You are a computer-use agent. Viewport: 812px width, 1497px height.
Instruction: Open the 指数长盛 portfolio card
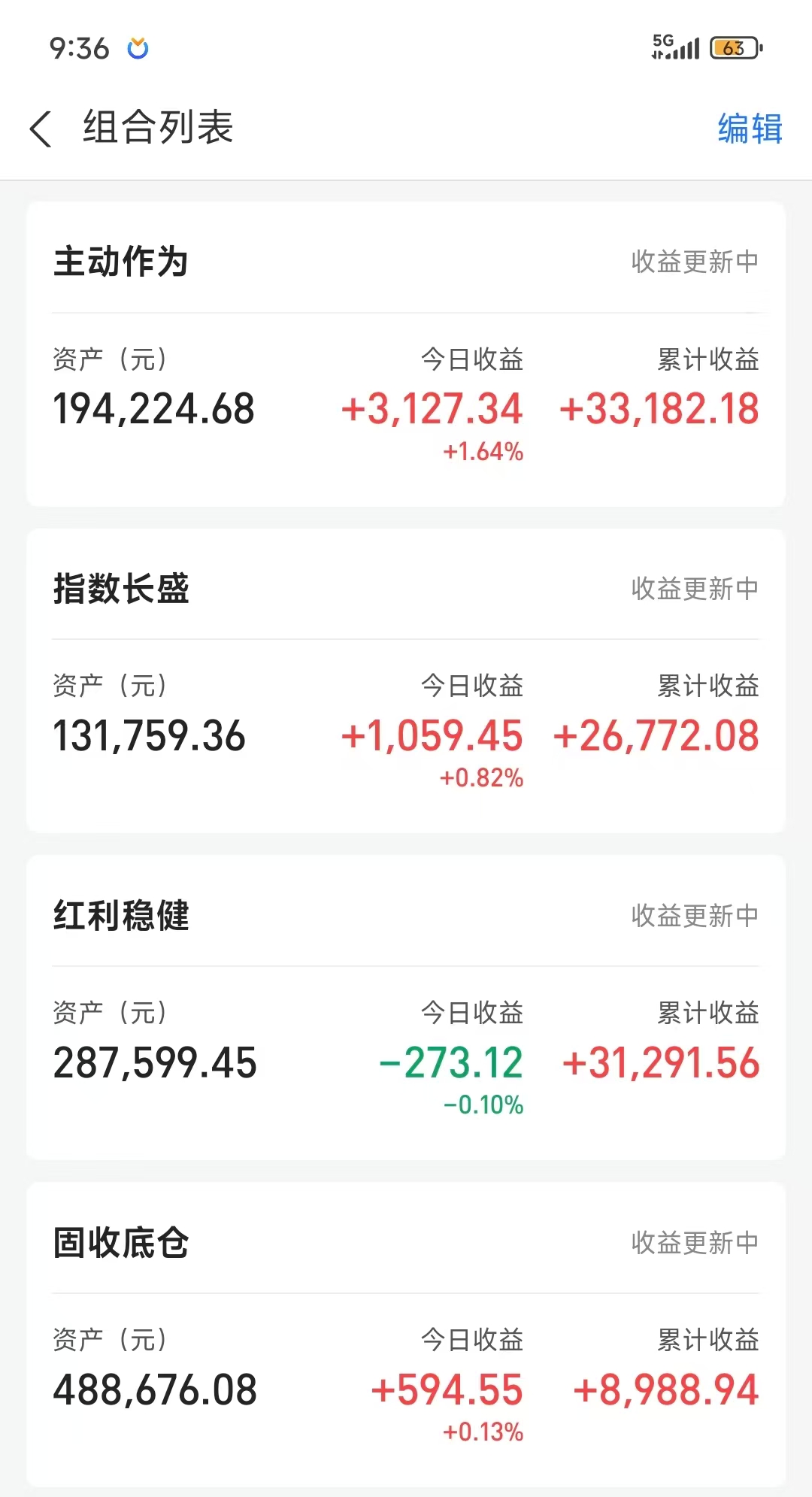point(120,589)
